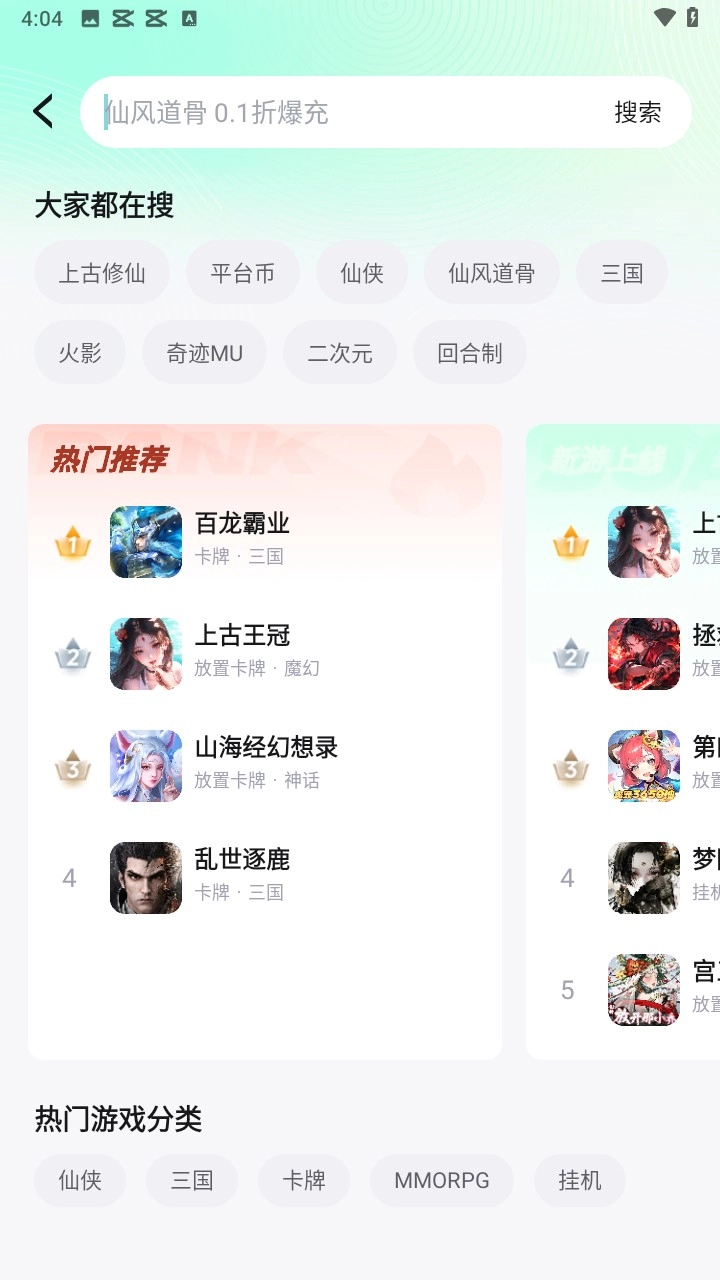Browse the 挂机 game category

(x=580, y=1181)
